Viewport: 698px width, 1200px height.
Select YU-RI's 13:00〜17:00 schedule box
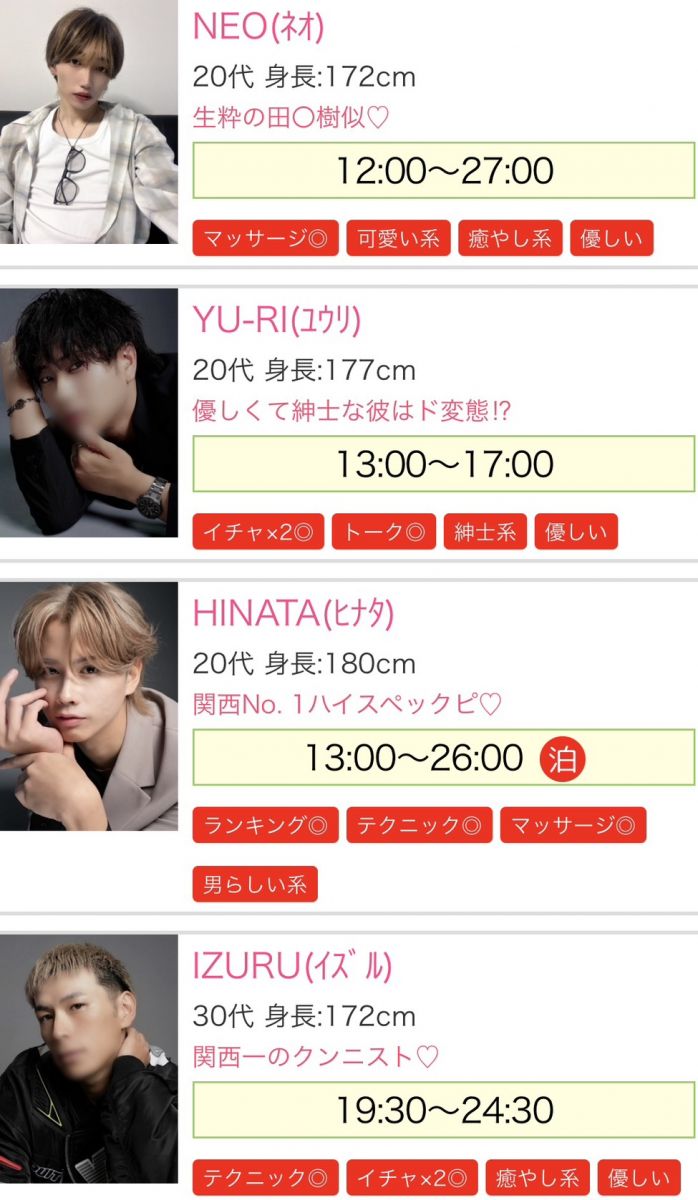point(443,465)
